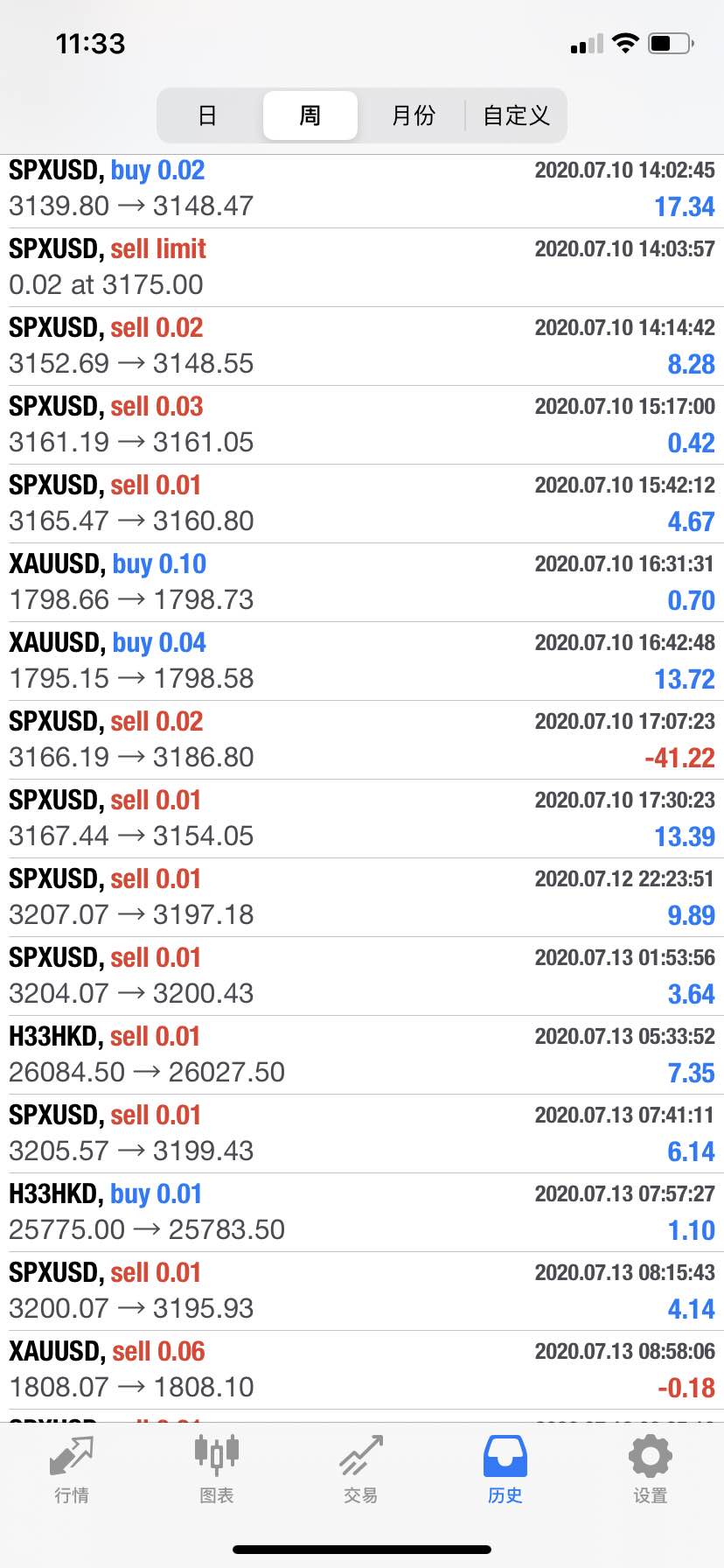The height and width of the screenshot is (1568, 724).
Task: Go to the 图表 chart tab
Action: click(x=216, y=1469)
